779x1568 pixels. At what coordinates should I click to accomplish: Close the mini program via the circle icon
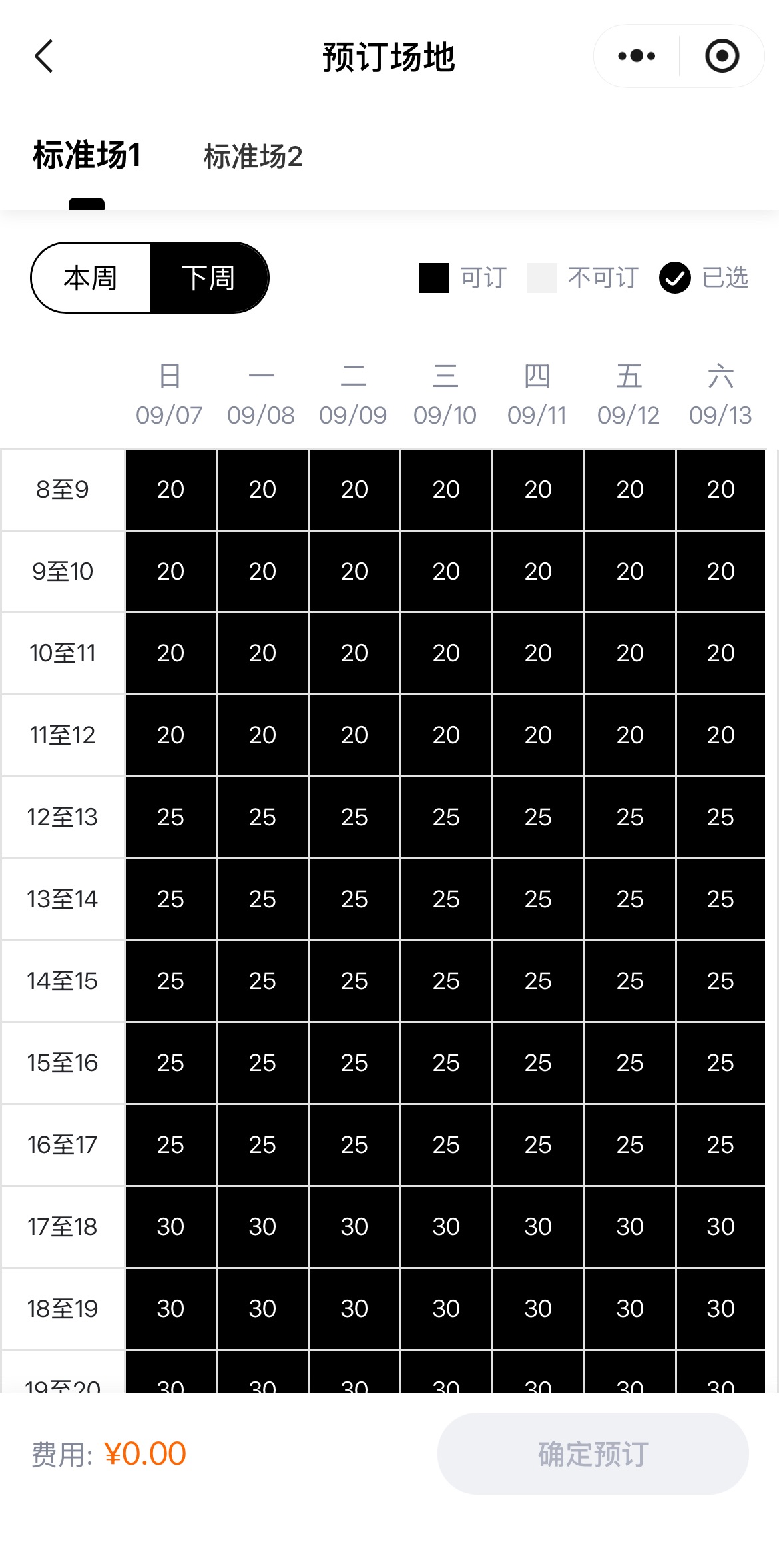tap(722, 56)
